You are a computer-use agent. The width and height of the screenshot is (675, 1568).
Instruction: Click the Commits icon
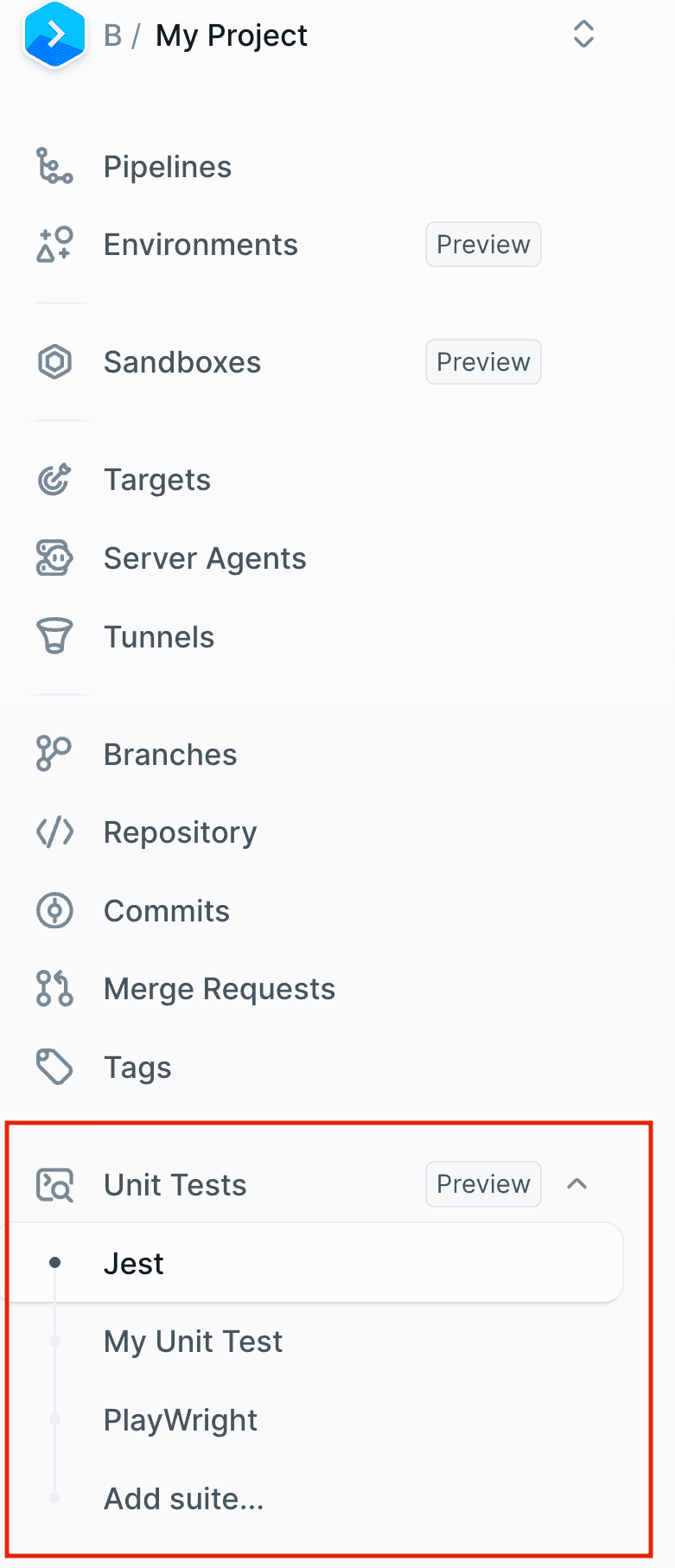pos(54,910)
